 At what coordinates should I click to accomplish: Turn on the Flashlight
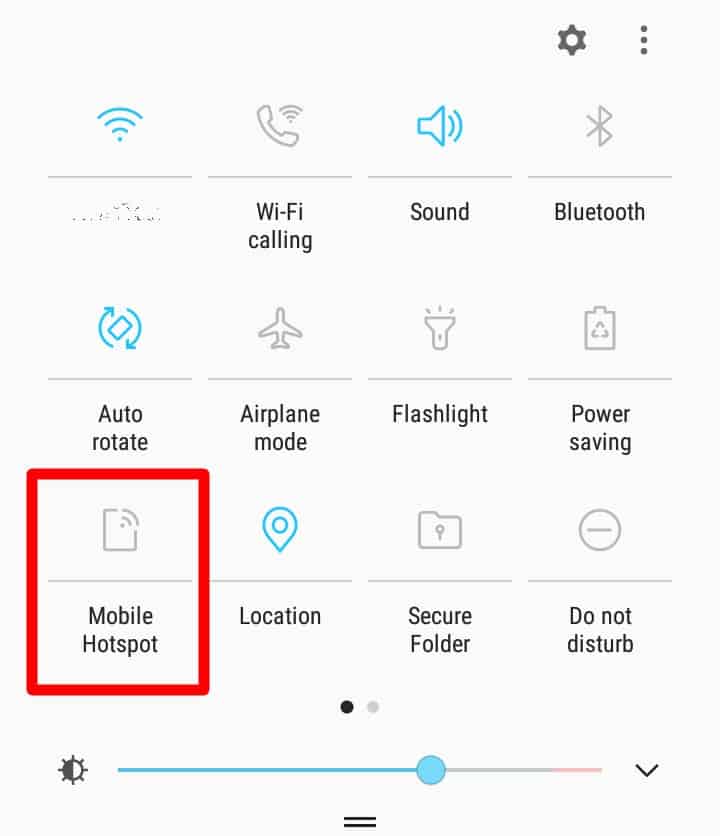[x=440, y=329]
